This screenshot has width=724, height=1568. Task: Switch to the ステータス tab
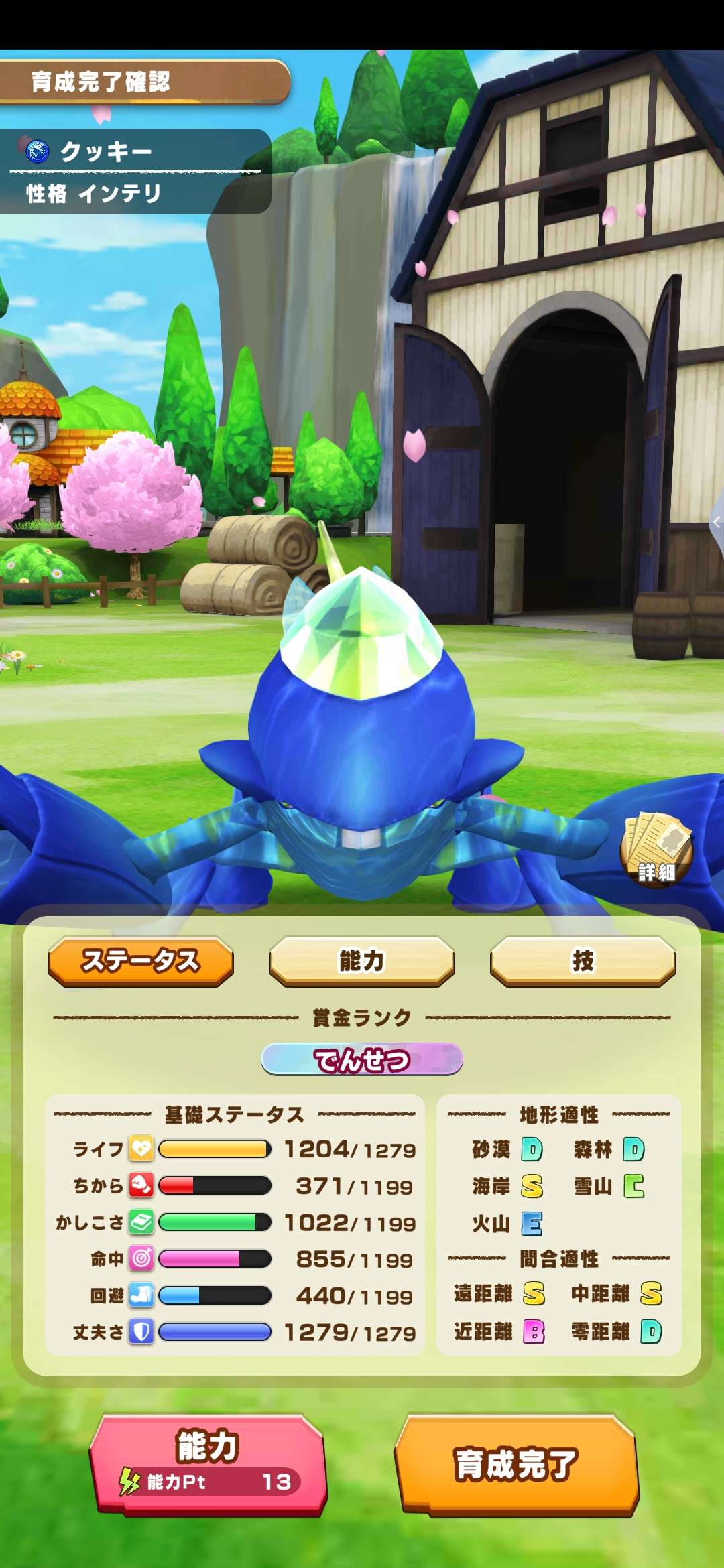pos(141,961)
